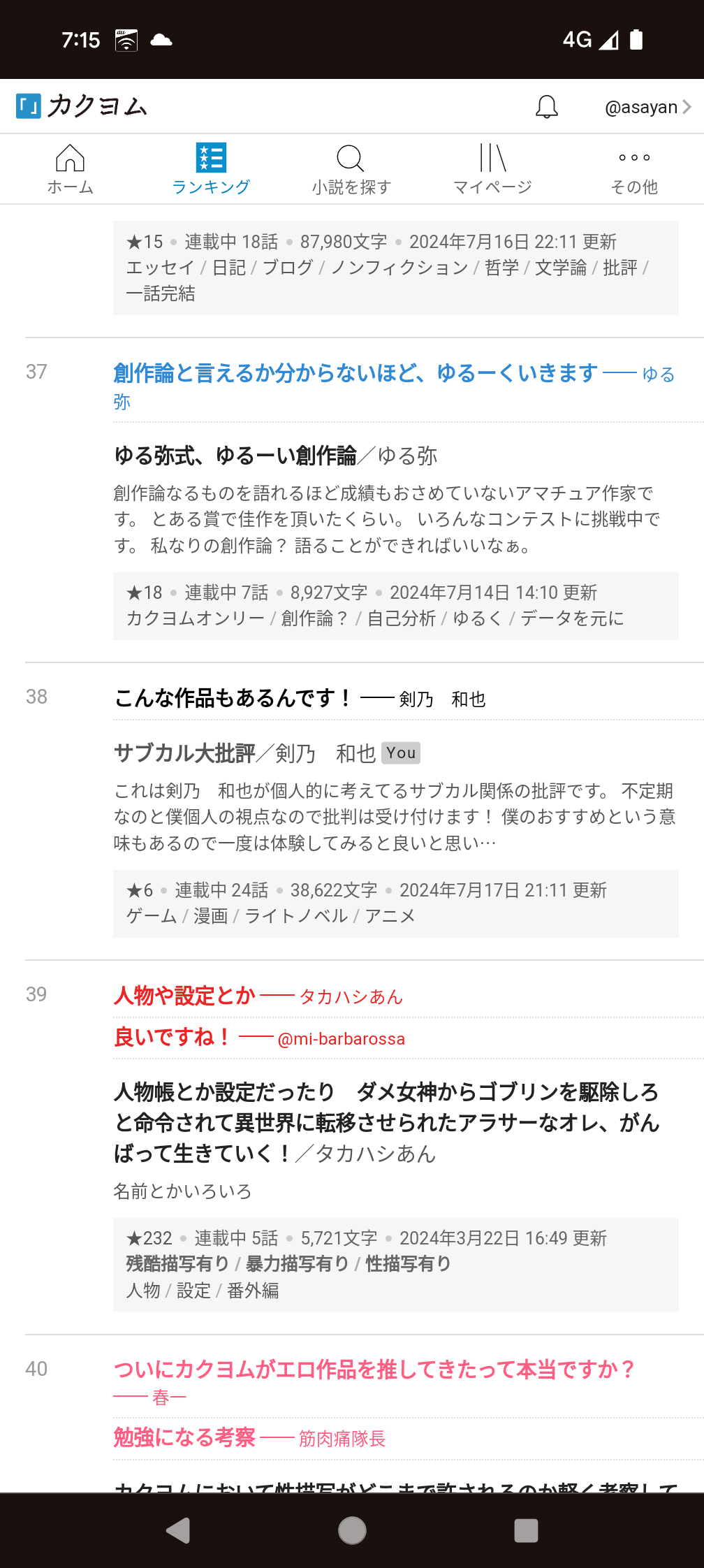704x1568 pixels.
Task: Open review 勉強になる考察 by 筋肉痛隊長
Action: (185, 1437)
